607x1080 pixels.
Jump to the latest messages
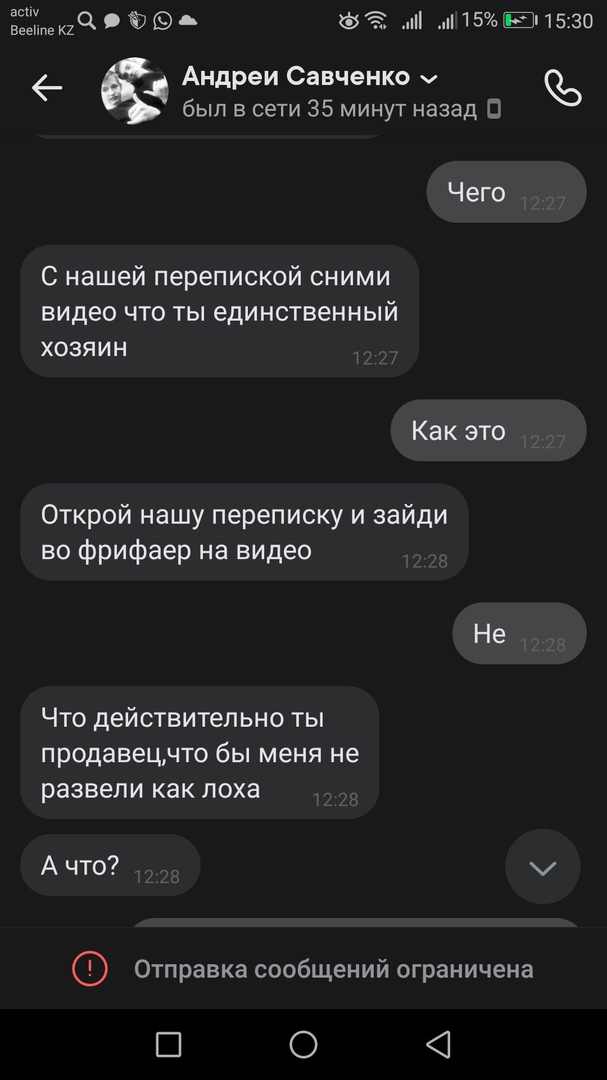coord(542,867)
